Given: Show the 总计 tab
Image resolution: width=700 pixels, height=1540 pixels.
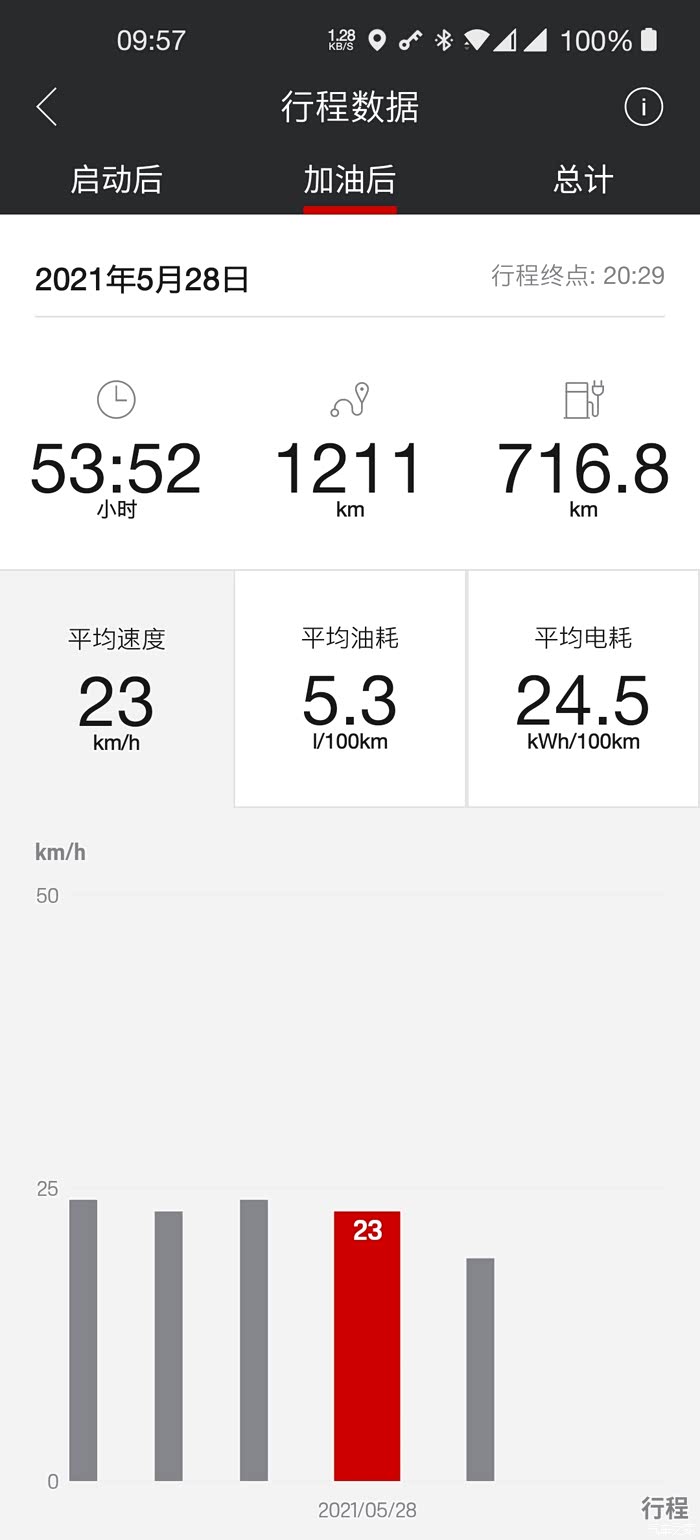Looking at the screenshot, I should pyautogui.click(x=583, y=180).
